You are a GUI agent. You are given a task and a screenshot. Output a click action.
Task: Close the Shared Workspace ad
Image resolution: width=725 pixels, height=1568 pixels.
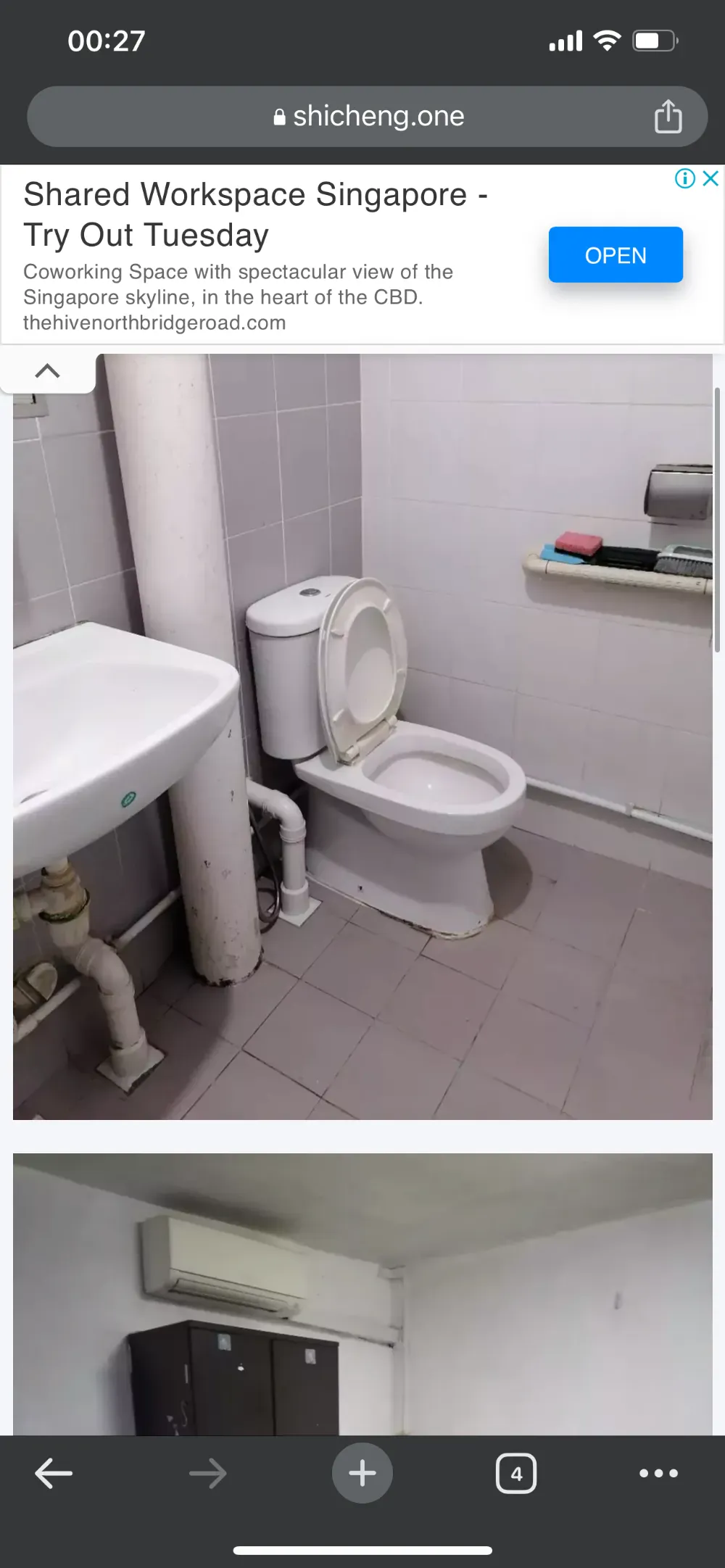[x=711, y=178]
